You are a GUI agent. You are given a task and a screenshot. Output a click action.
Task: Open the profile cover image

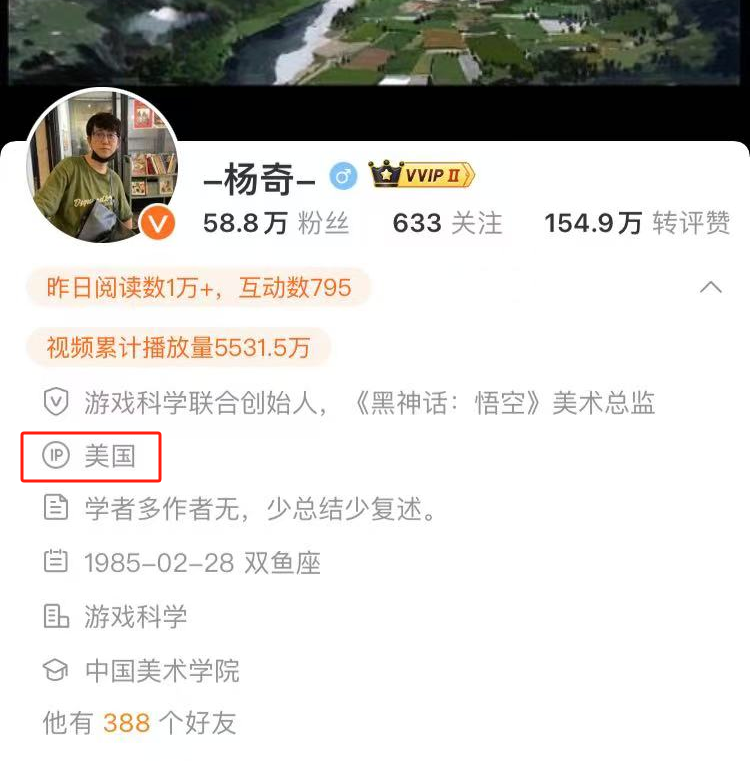point(375,42)
